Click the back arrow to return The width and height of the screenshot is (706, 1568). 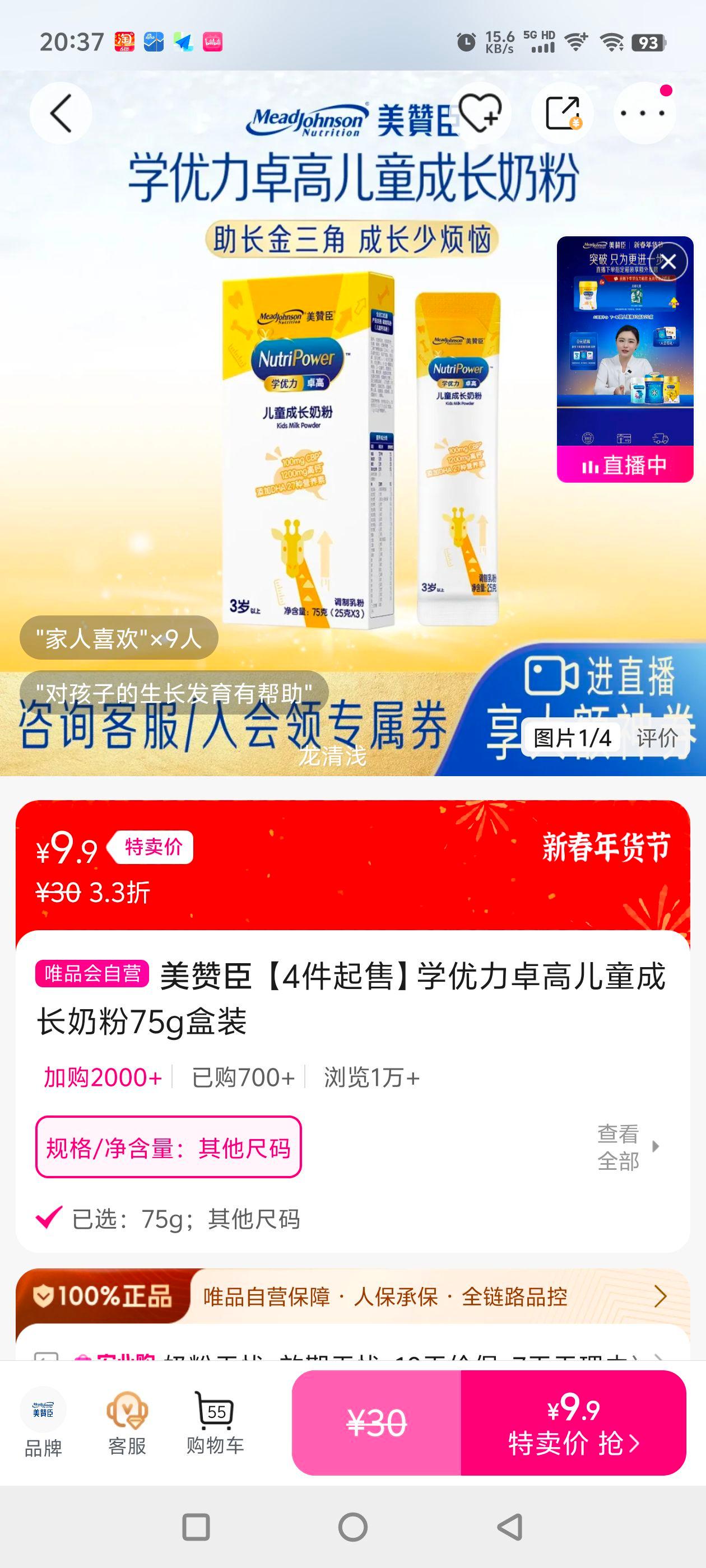(61, 113)
